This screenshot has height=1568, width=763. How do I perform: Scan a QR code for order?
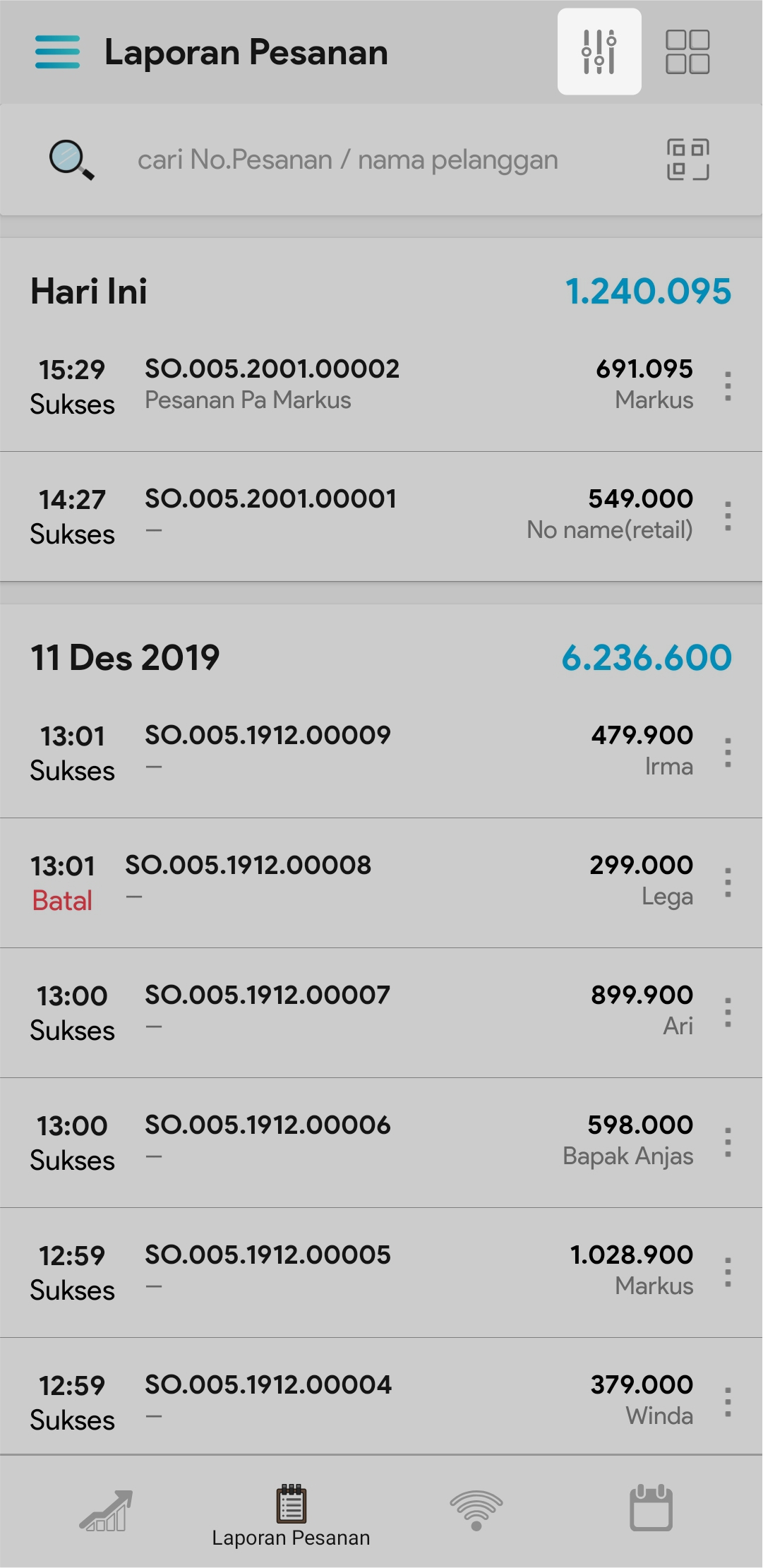coord(688,160)
